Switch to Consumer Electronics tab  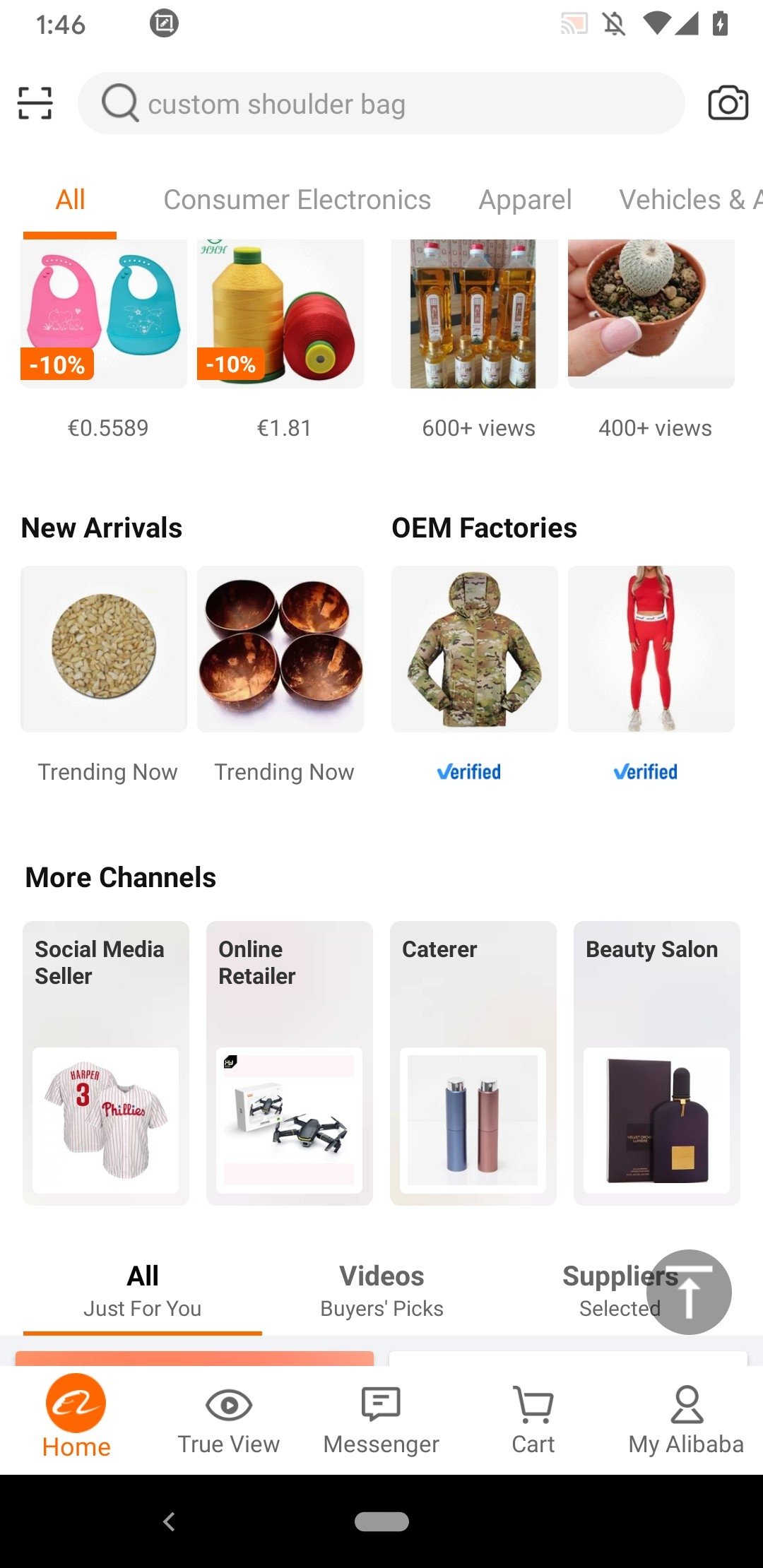[x=297, y=200]
